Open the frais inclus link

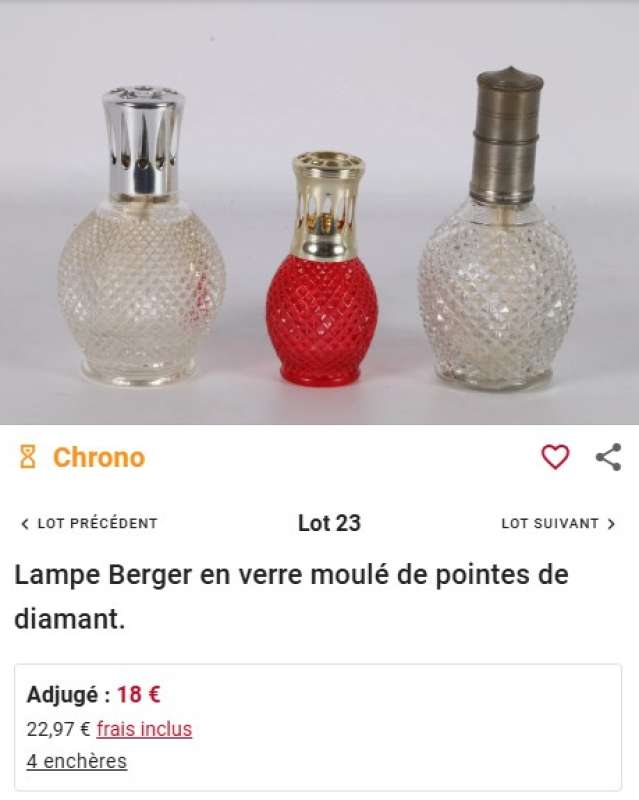[x=144, y=729]
